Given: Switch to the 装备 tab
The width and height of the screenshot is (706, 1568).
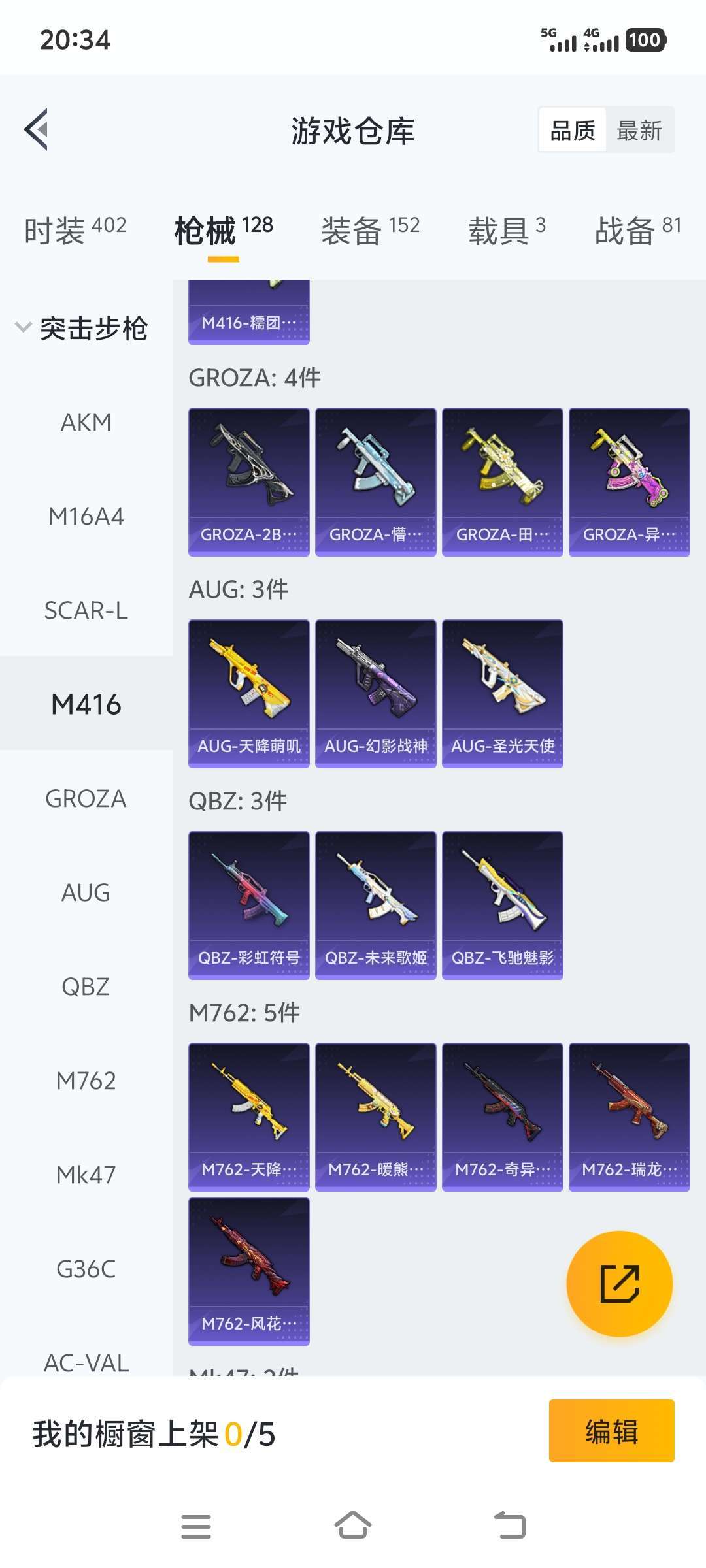Looking at the screenshot, I should pos(370,230).
